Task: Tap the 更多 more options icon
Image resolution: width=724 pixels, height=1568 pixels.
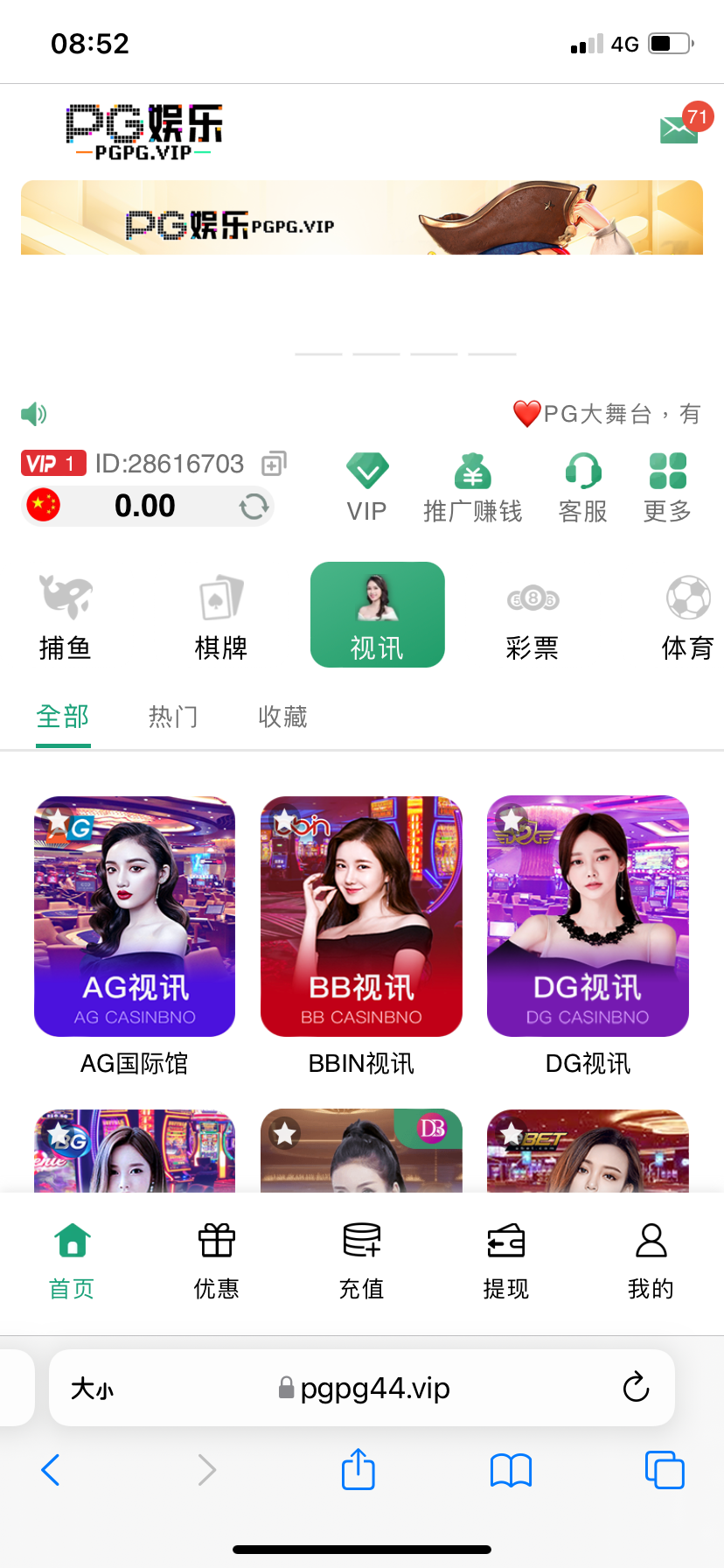Action: [666, 486]
